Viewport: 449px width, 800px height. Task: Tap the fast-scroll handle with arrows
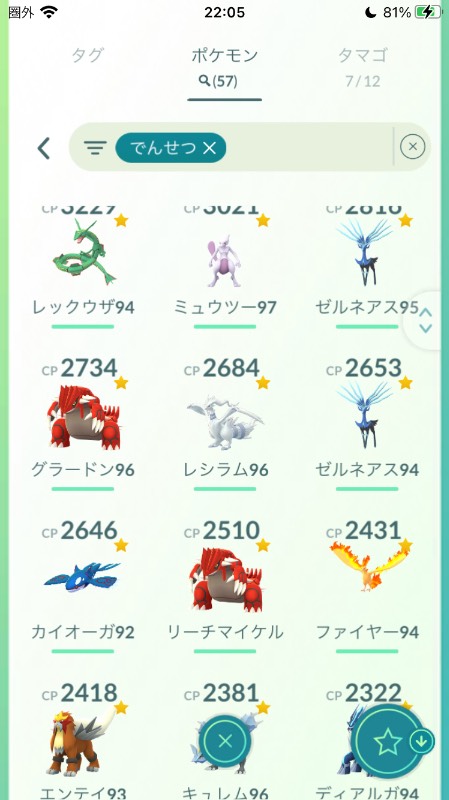tap(426, 320)
